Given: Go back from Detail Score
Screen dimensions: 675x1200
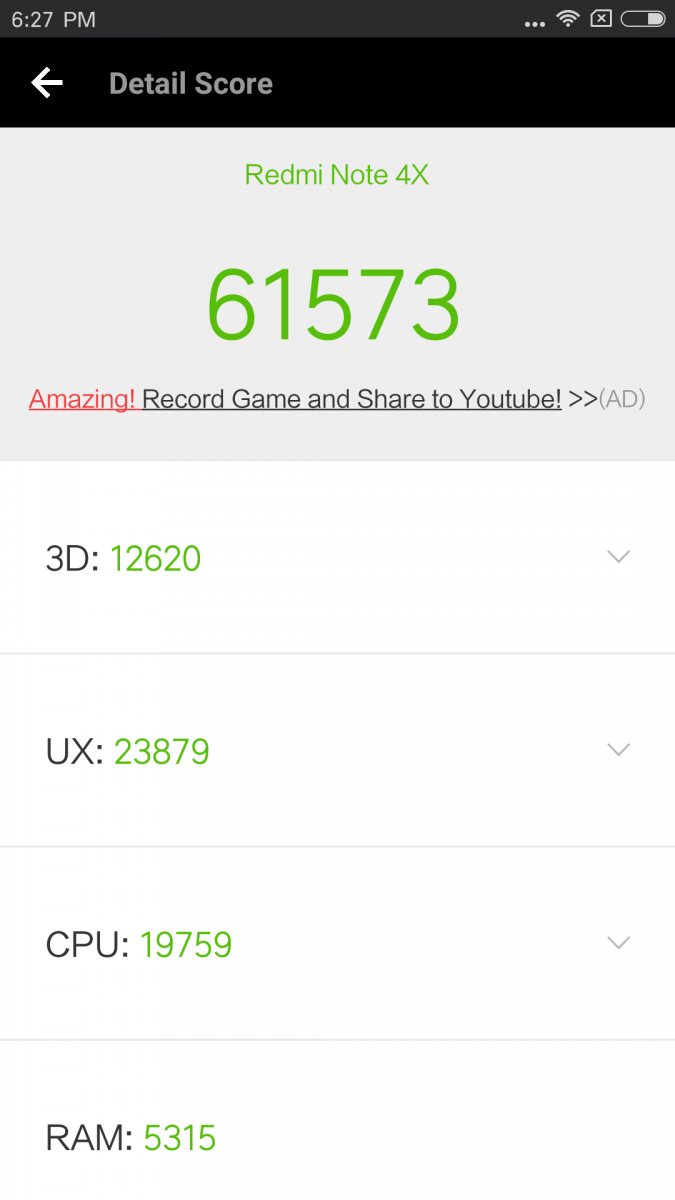Looking at the screenshot, I should coord(47,83).
